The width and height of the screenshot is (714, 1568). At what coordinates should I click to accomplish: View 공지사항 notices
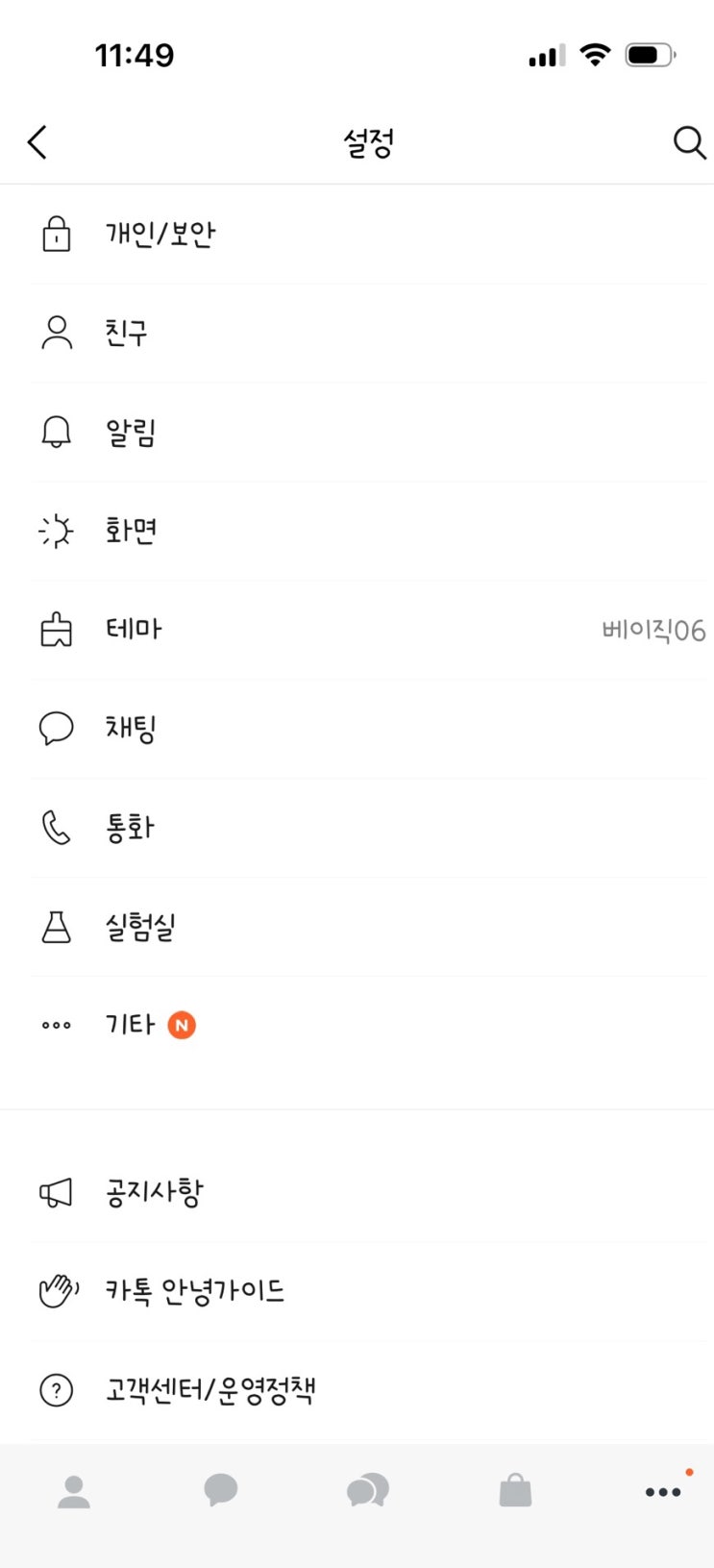(x=154, y=1193)
